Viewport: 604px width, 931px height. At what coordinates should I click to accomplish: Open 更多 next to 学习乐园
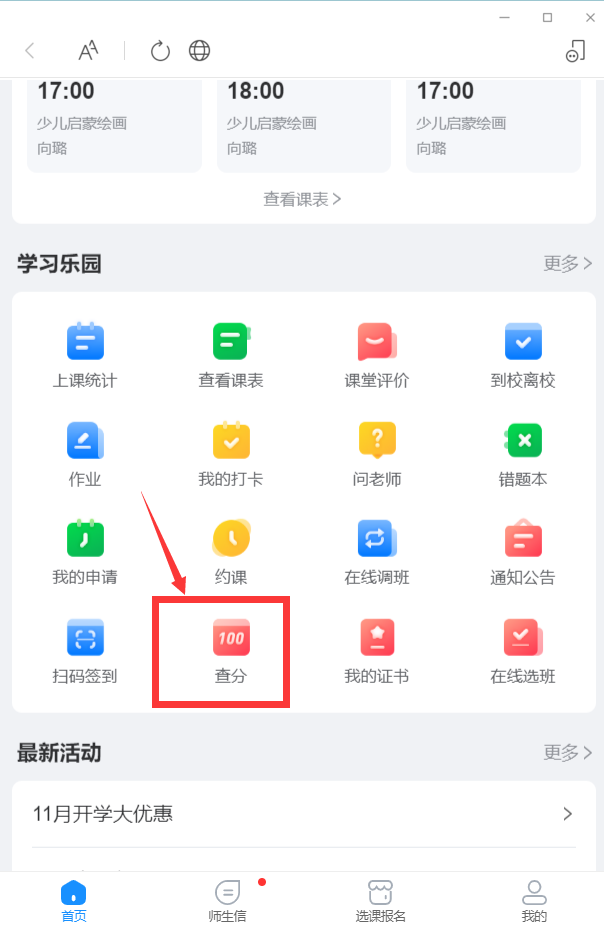[567, 264]
